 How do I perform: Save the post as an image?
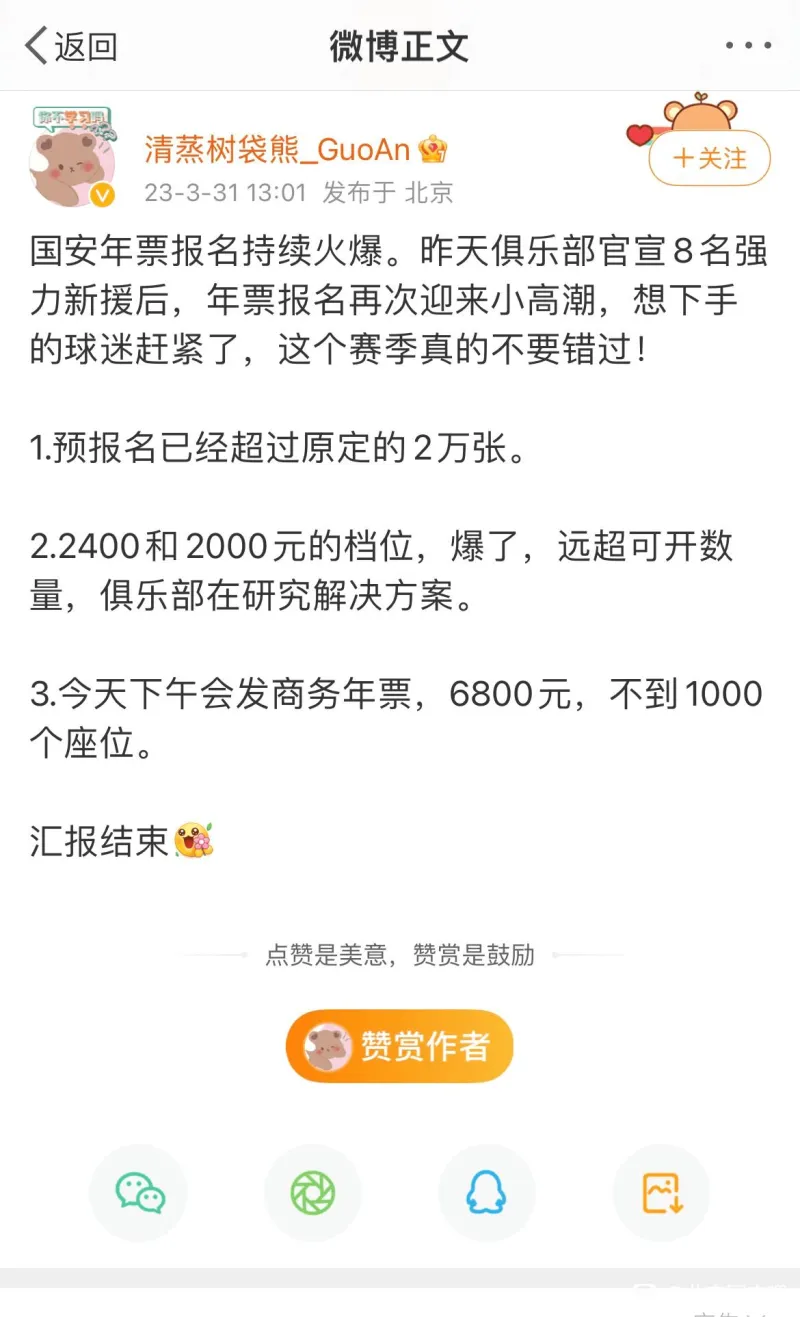[x=661, y=1193]
